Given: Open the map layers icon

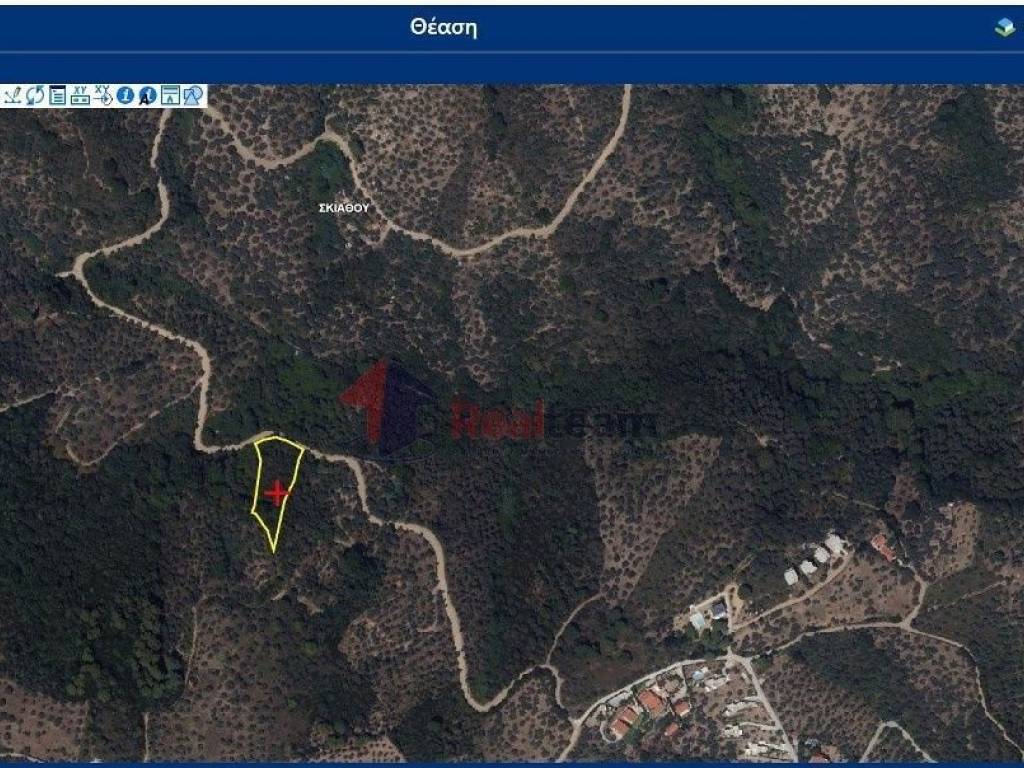Looking at the screenshot, I should point(1005,28).
